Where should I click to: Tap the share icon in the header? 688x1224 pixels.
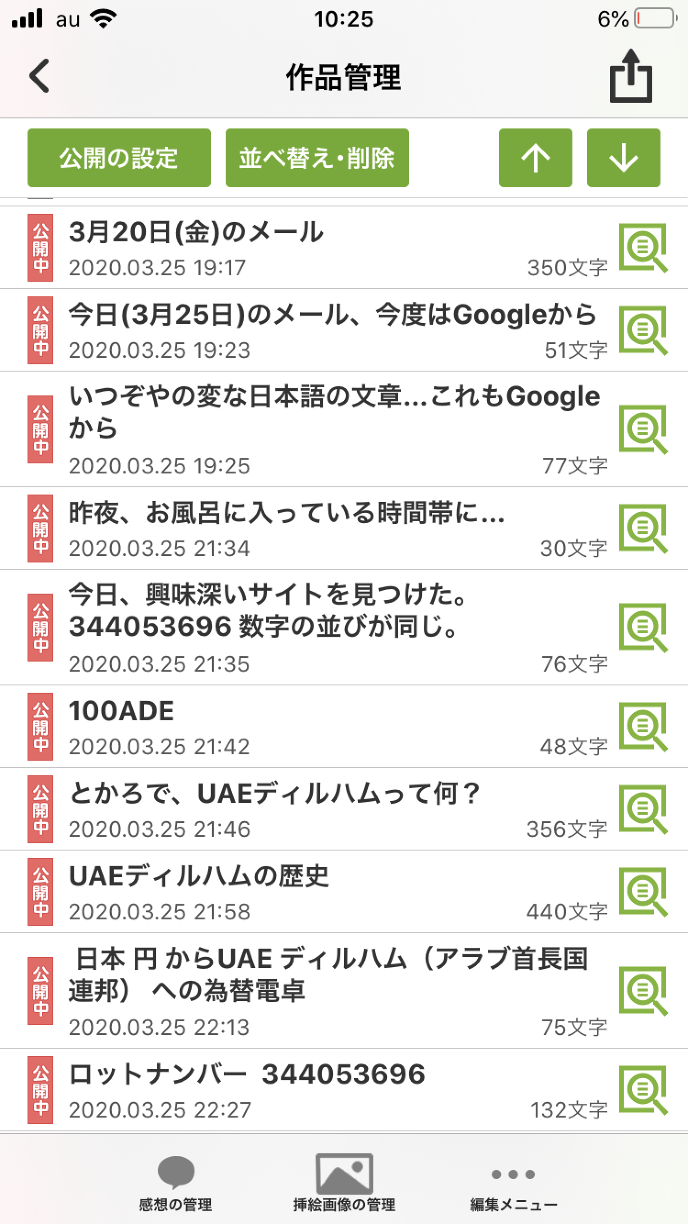click(x=631, y=78)
